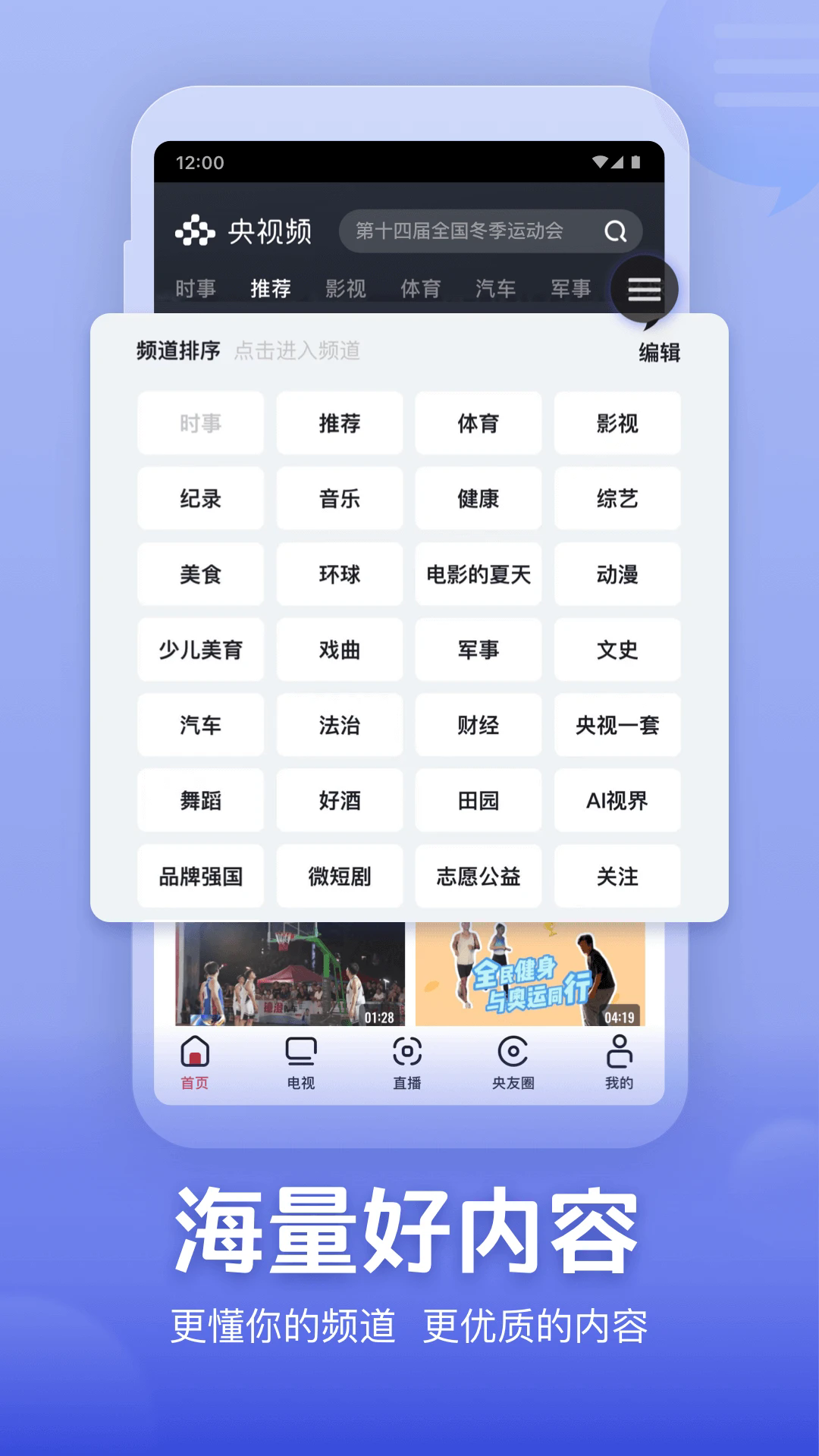Viewport: 819px width, 1456px height.
Task: Open the 我的 profile icon
Action: (x=619, y=1059)
